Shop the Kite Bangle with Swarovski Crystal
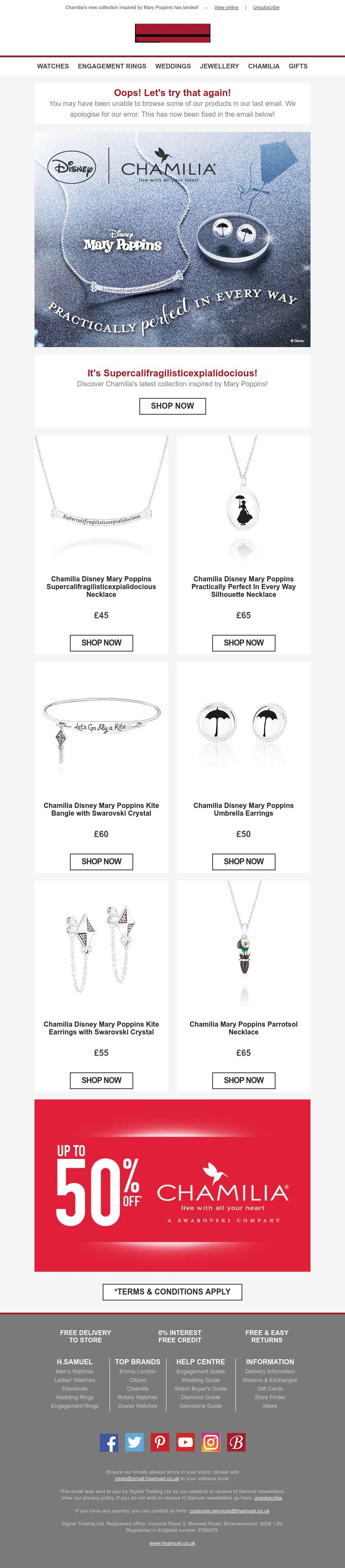This screenshot has width=345, height=1568. pyautogui.click(x=101, y=861)
